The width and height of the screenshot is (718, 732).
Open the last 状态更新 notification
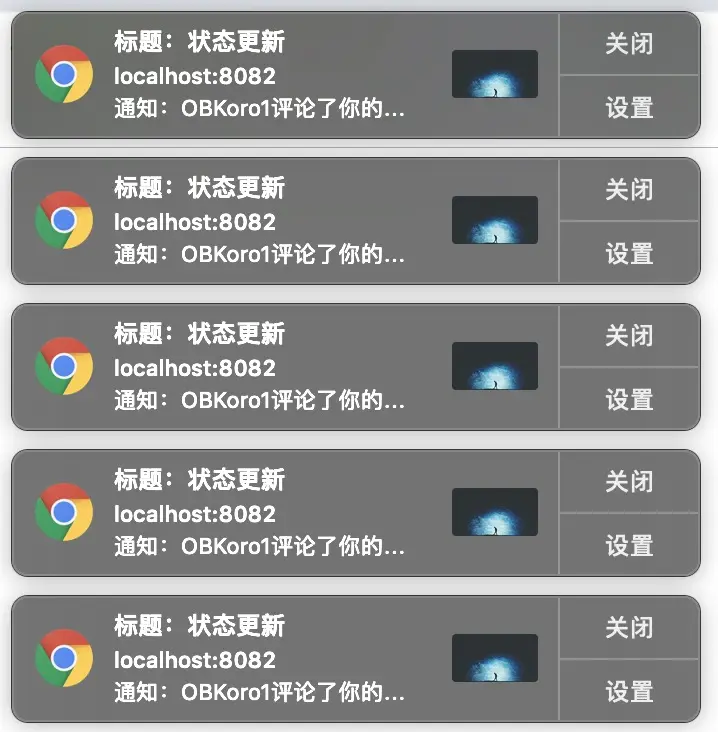click(x=260, y=659)
